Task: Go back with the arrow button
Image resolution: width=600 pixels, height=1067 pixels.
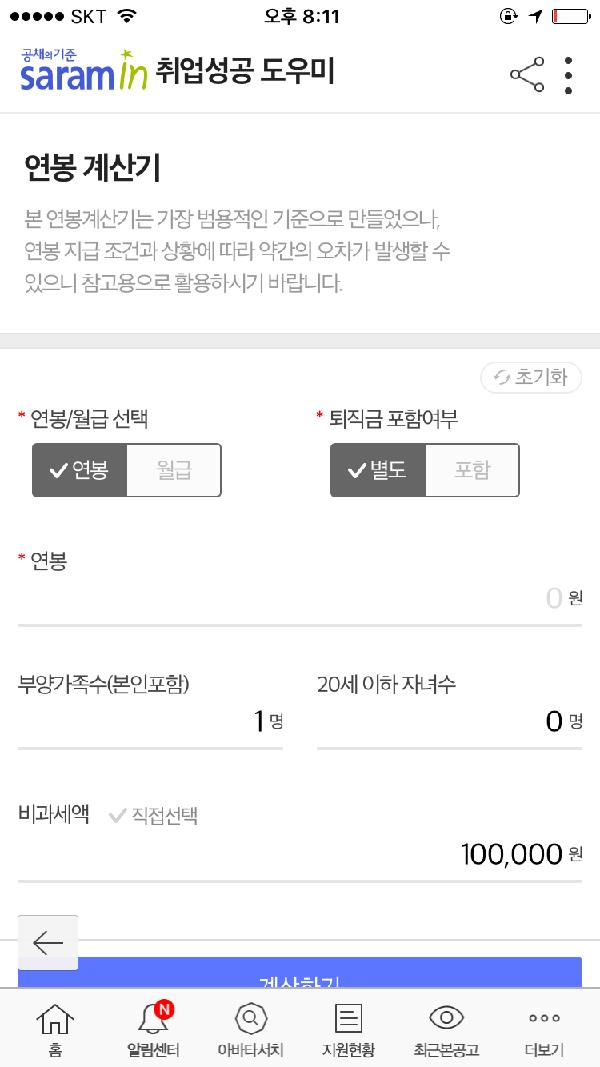Action: (x=48, y=942)
